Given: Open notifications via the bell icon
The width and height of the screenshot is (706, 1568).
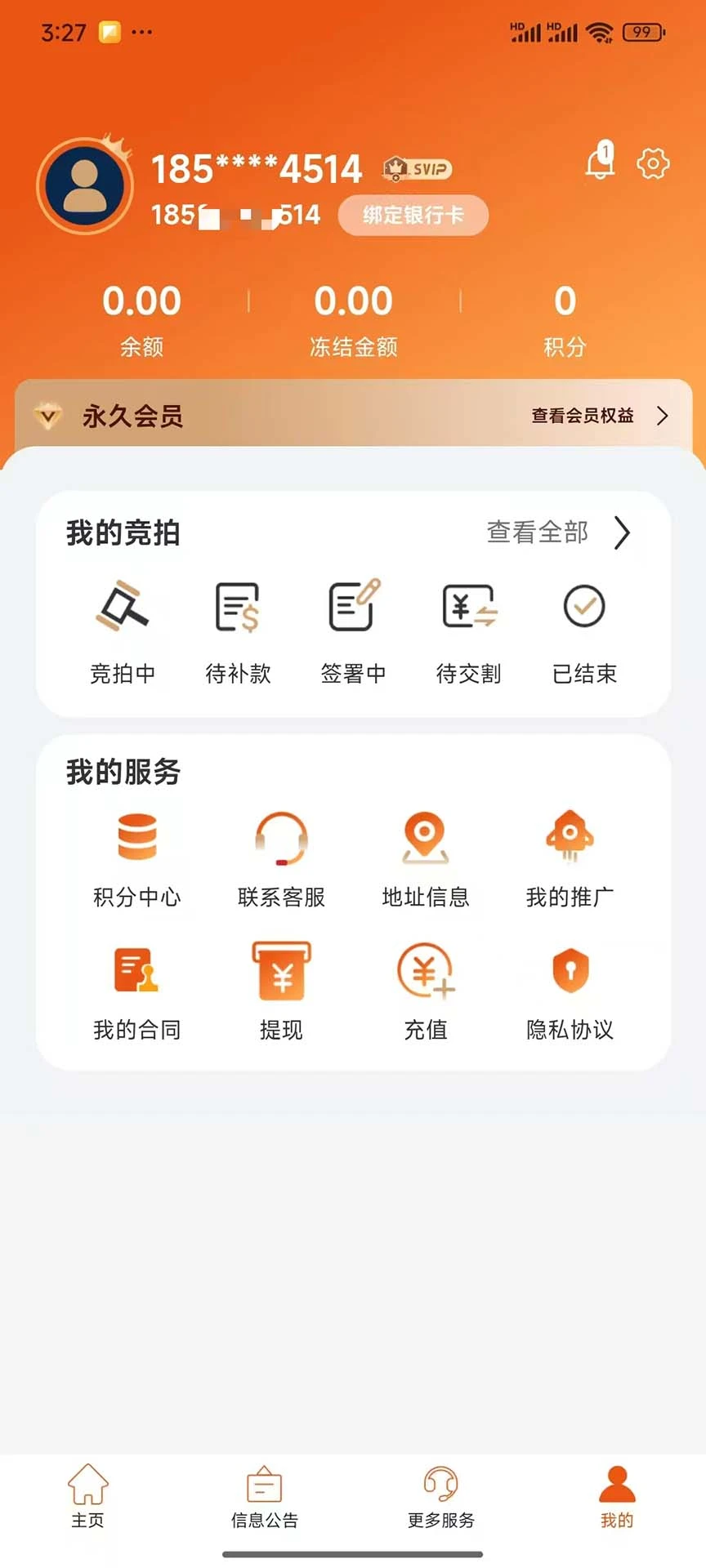Looking at the screenshot, I should click(x=601, y=162).
